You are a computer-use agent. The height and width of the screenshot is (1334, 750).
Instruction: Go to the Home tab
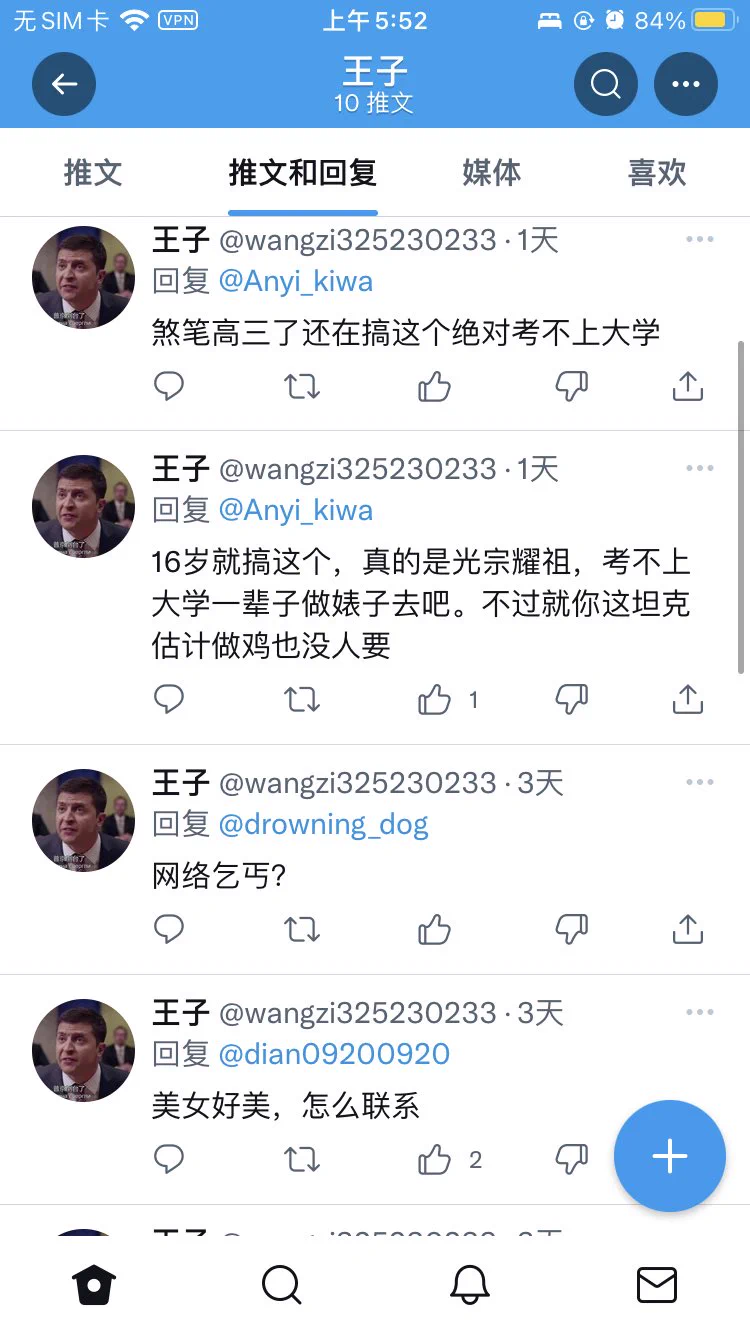[x=95, y=1285]
